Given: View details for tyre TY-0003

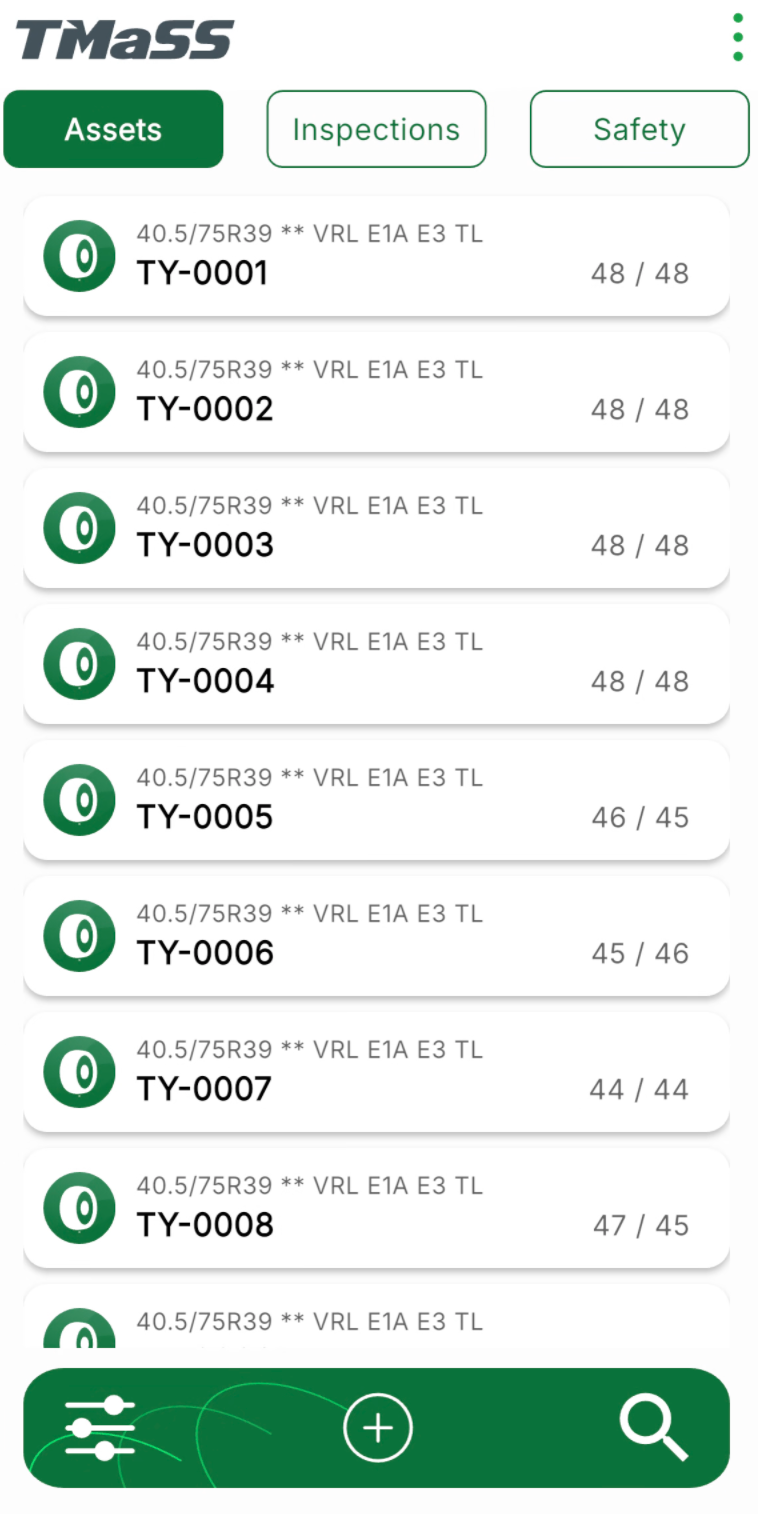Looking at the screenshot, I should coord(376,528).
